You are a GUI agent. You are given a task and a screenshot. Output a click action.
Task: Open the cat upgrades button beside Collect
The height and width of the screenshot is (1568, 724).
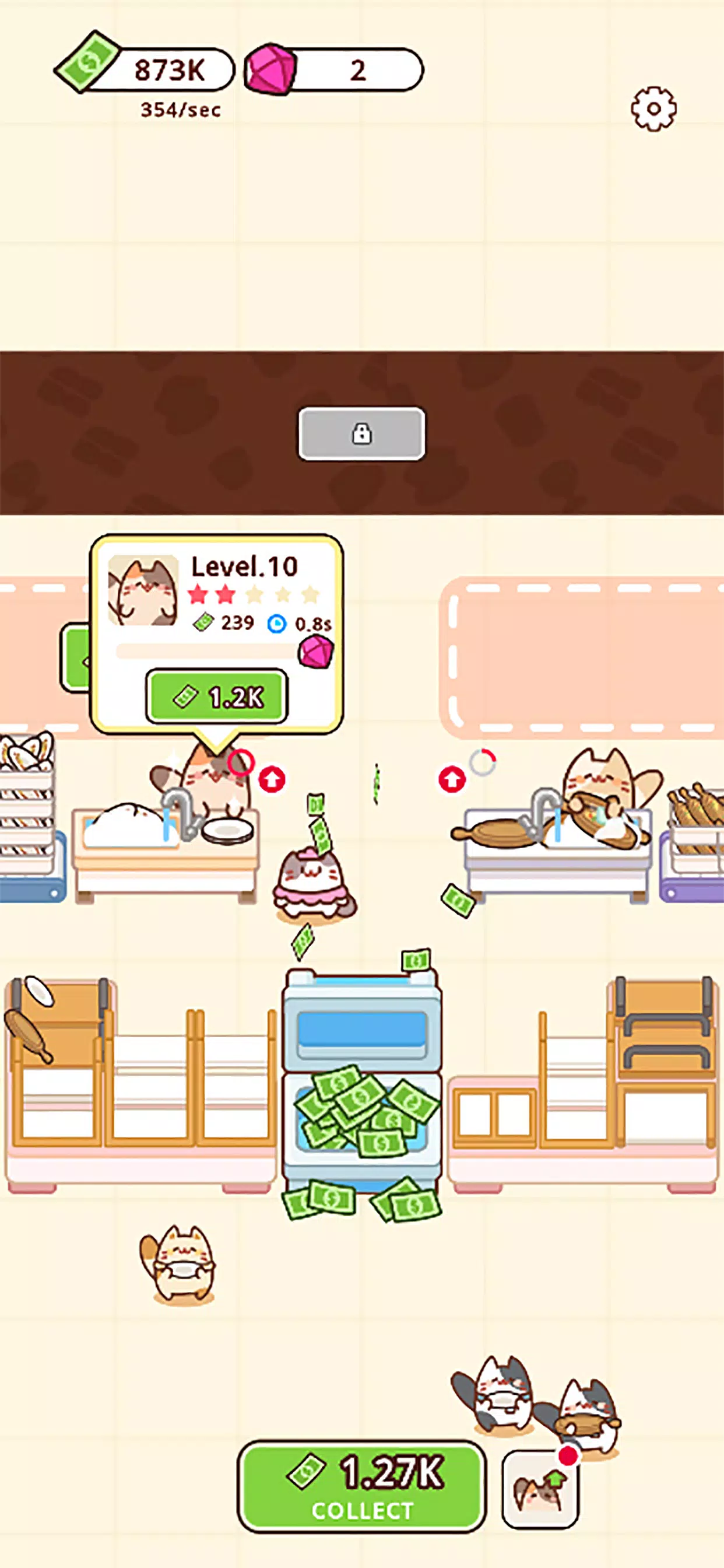click(540, 1488)
